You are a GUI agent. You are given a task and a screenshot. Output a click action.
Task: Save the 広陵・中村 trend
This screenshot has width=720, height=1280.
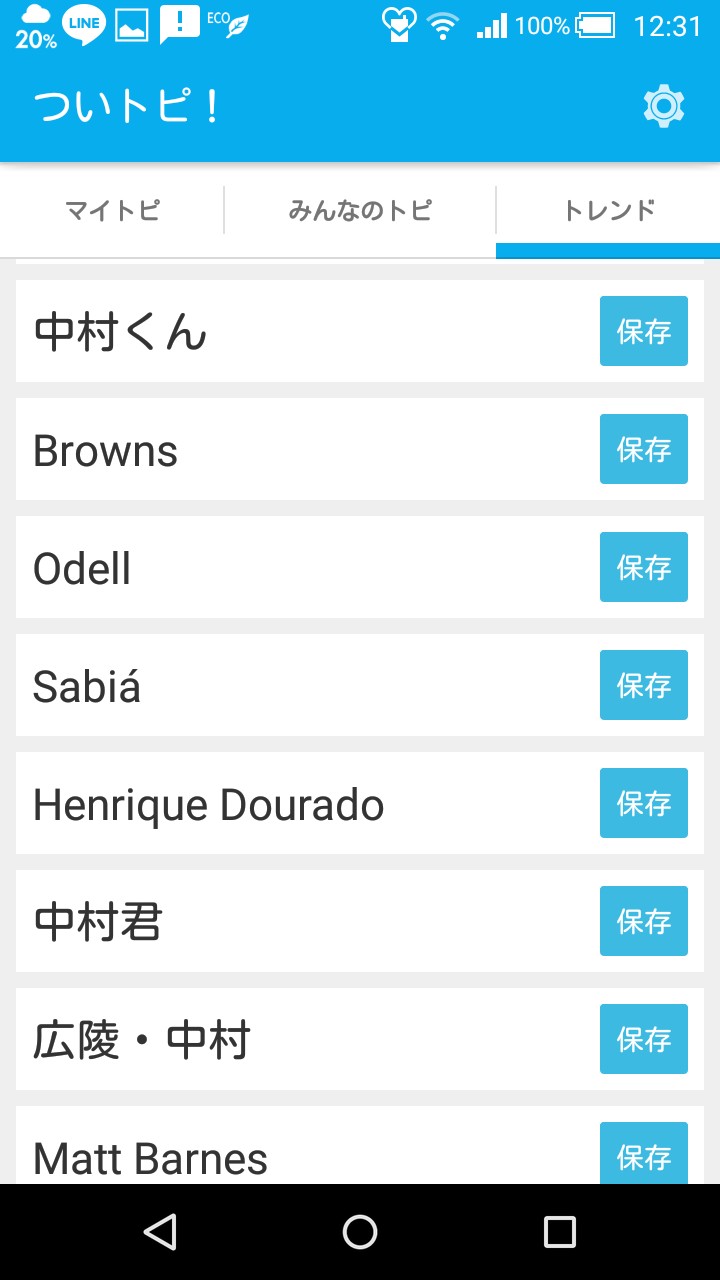pos(643,1039)
